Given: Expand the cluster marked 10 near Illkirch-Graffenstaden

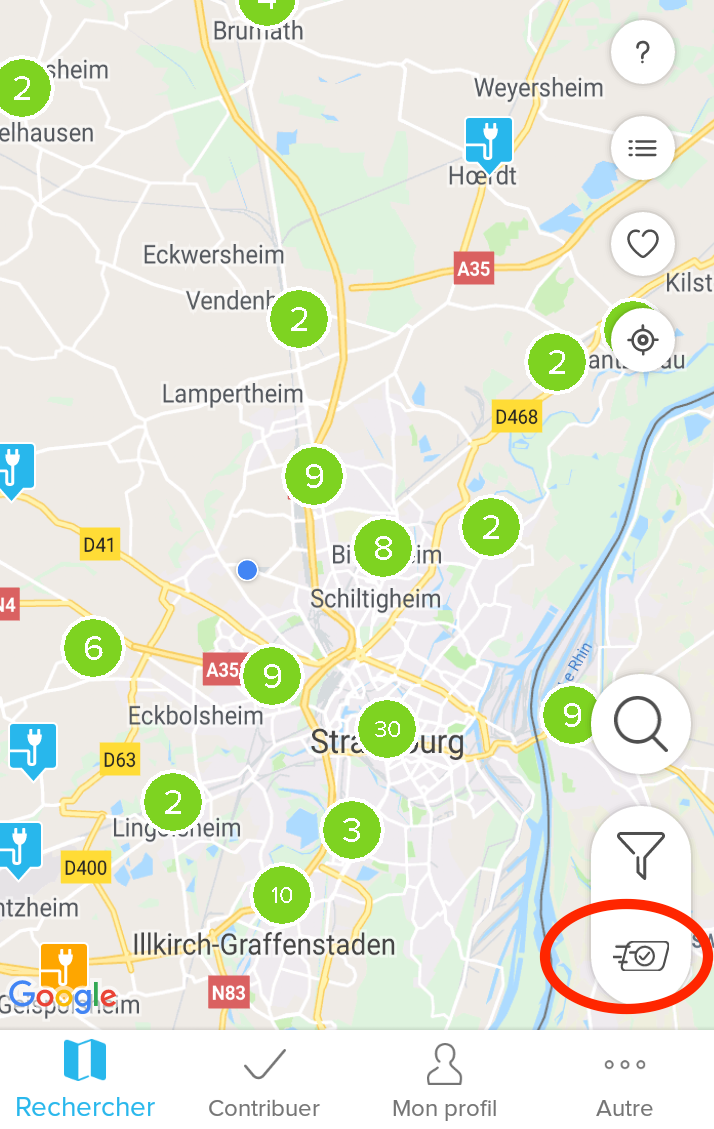Looking at the screenshot, I should click(282, 895).
